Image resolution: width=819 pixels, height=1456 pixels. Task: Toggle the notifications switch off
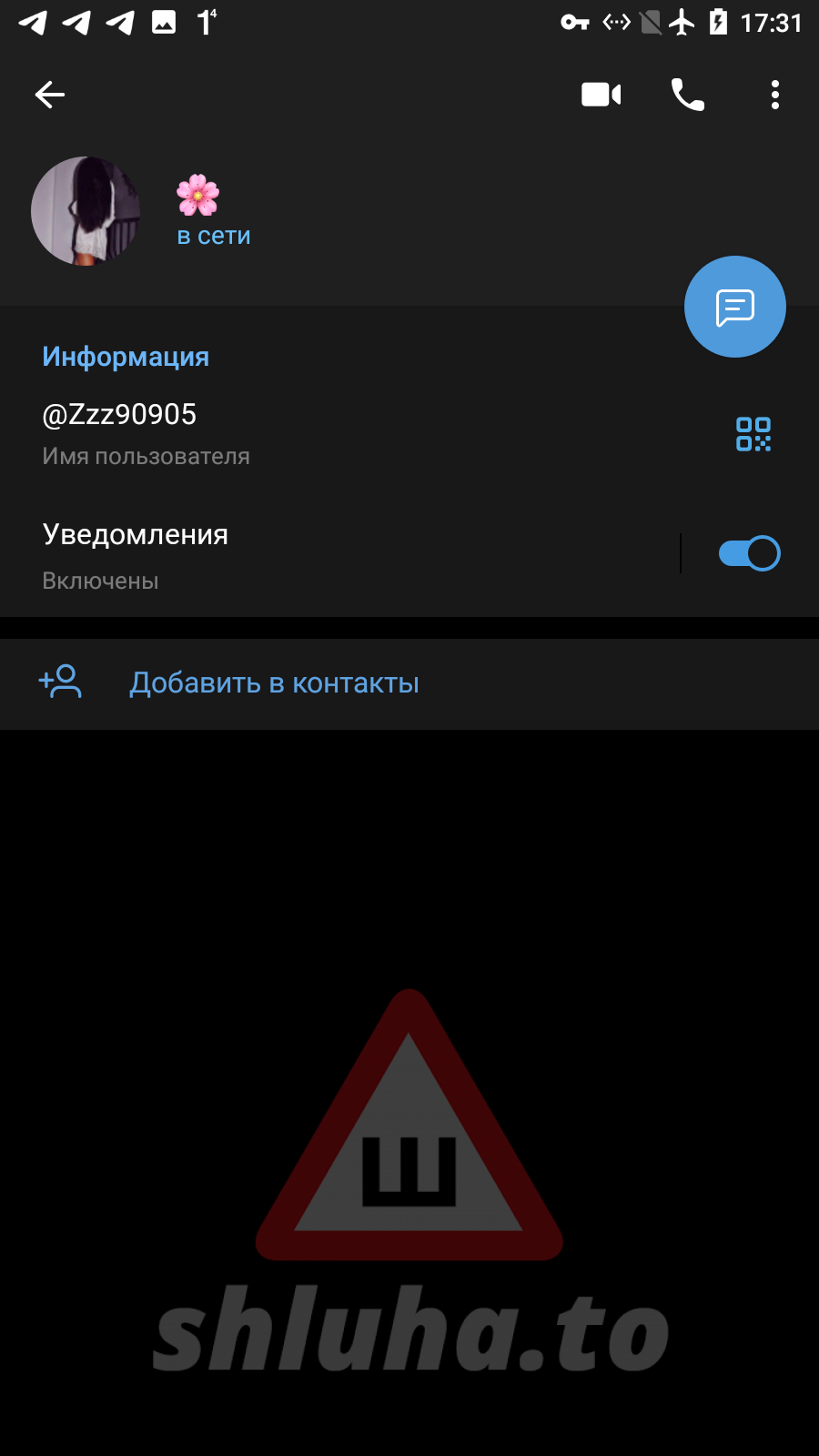[749, 553]
